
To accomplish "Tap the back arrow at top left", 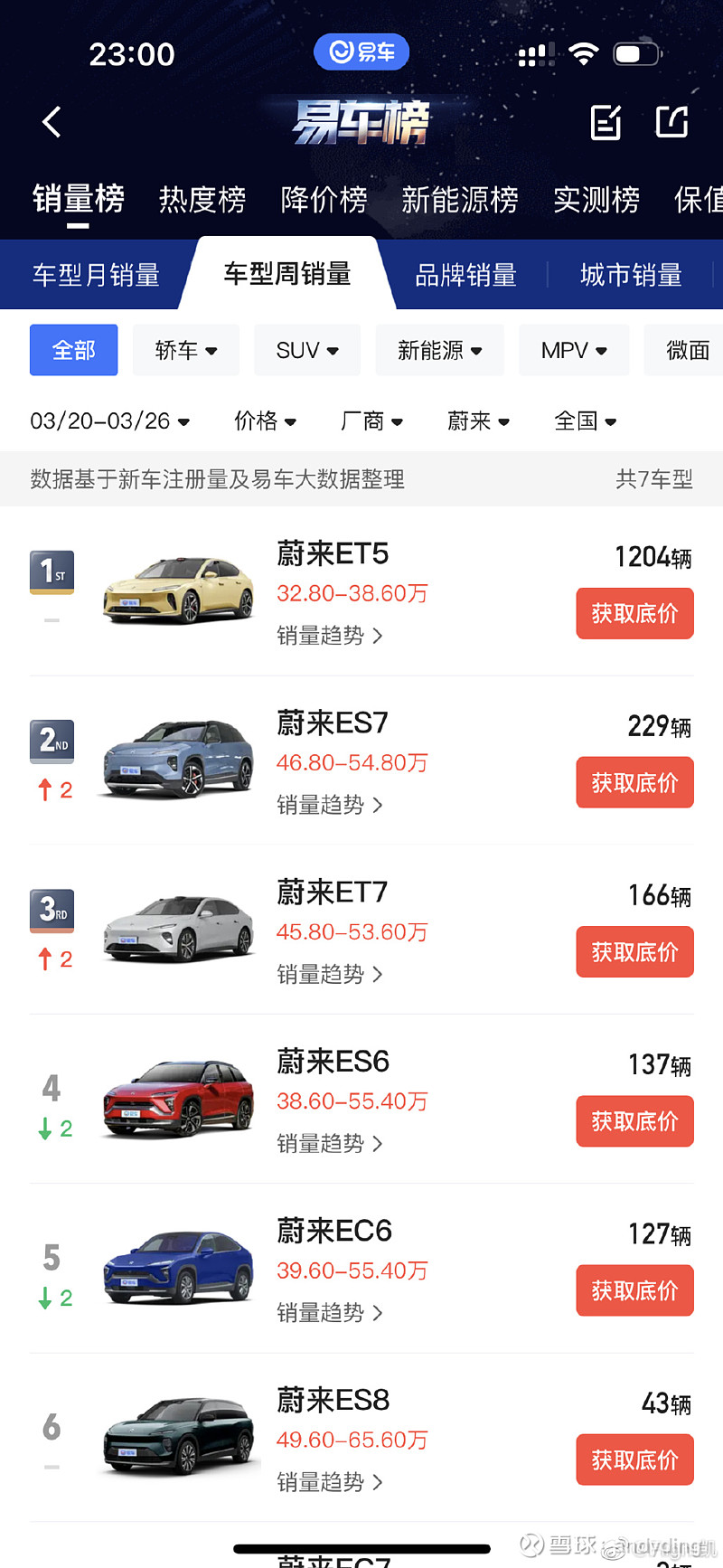I will tap(50, 122).
